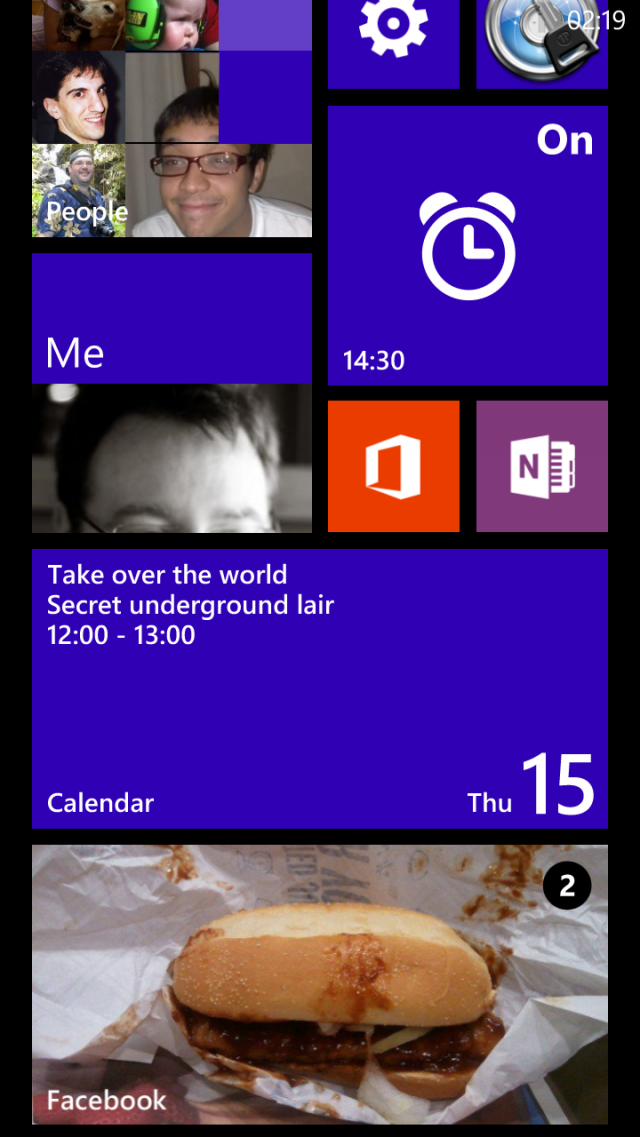Image resolution: width=640 pixels, height=1137 pixels.
Task: Open the Alarms tile showing 14:30
Action: pyautogui.click(x=467, y=245)
